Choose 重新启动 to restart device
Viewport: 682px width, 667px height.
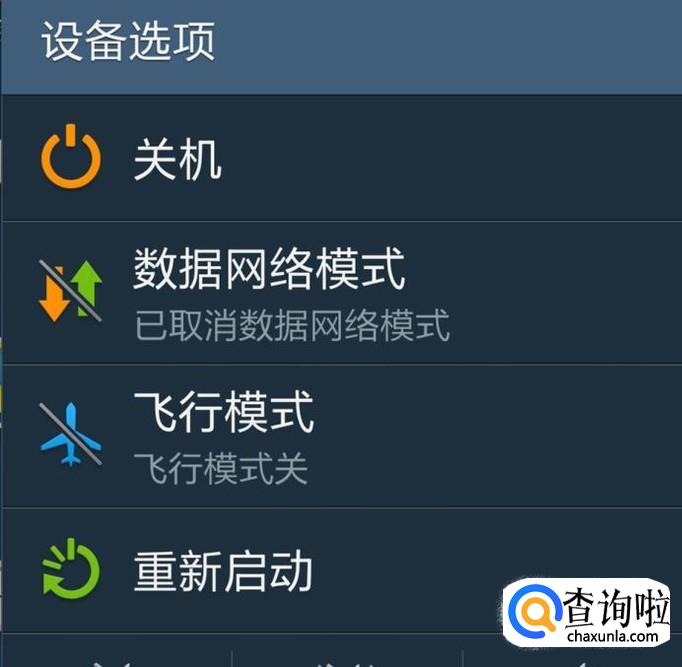pos(223,571)
